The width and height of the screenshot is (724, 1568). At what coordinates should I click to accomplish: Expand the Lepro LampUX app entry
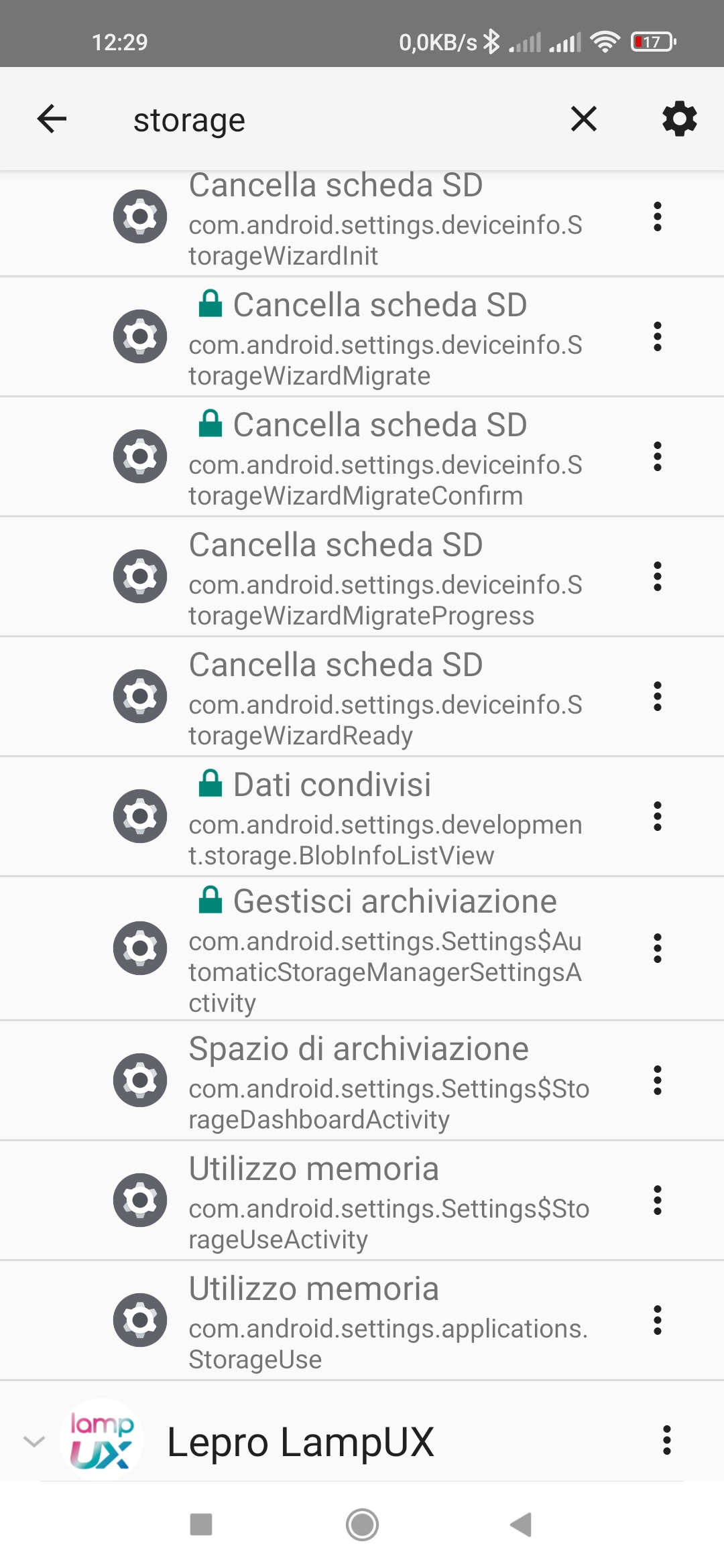point(34,1441)
